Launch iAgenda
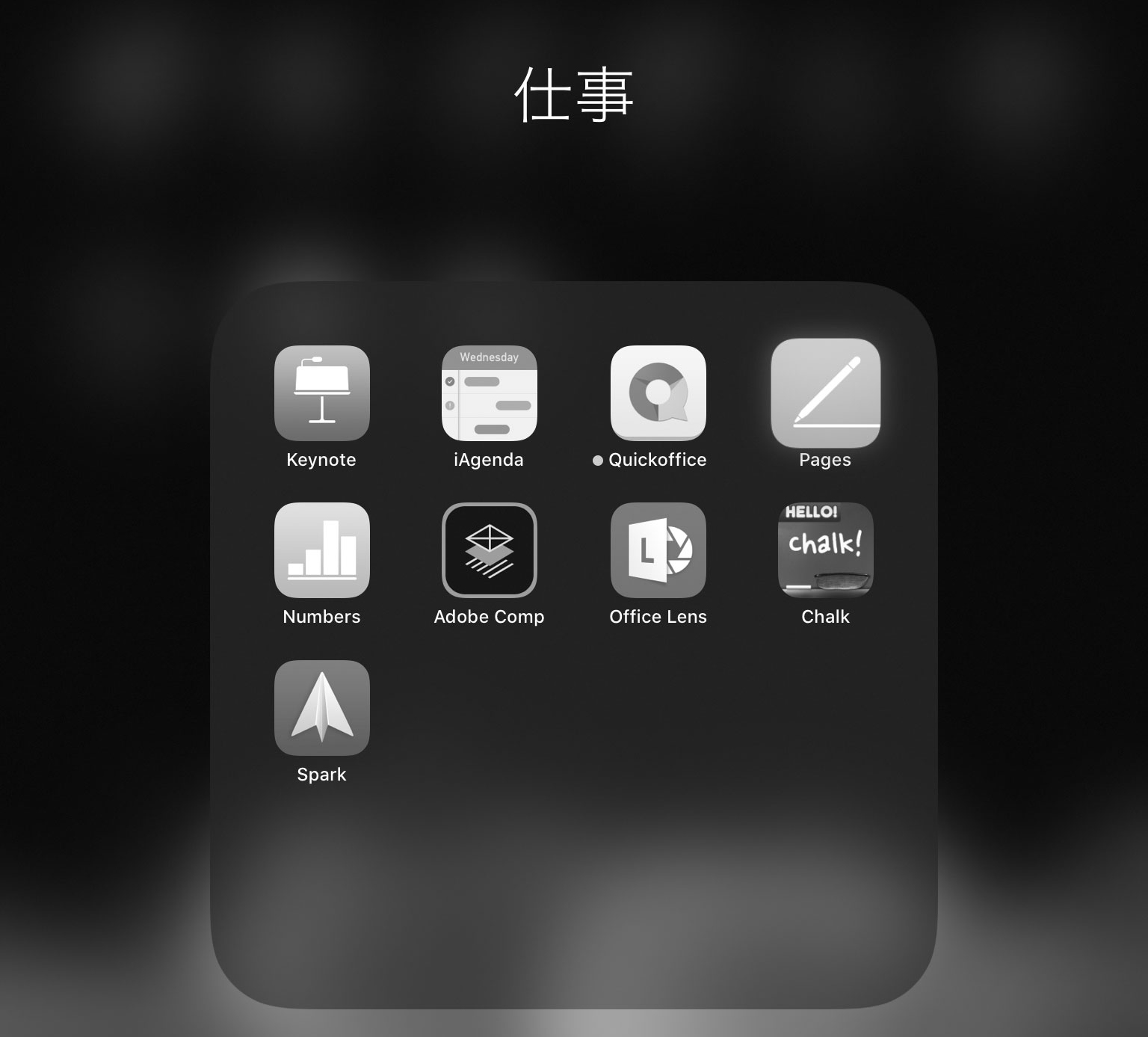The height and width of the screenshot is (1037, 1148). tap(489, 393)
